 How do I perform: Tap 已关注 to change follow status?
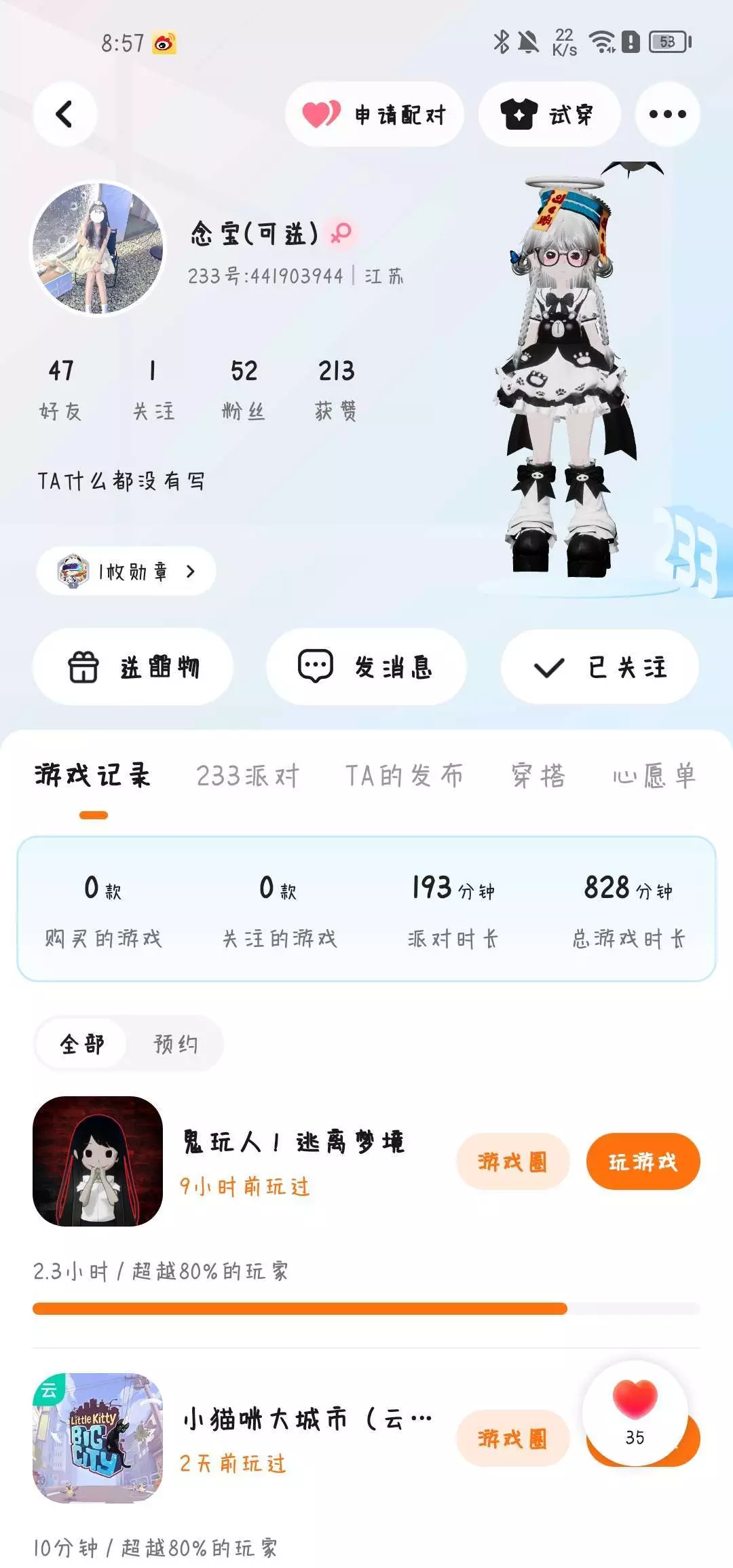tap(600, 667)
